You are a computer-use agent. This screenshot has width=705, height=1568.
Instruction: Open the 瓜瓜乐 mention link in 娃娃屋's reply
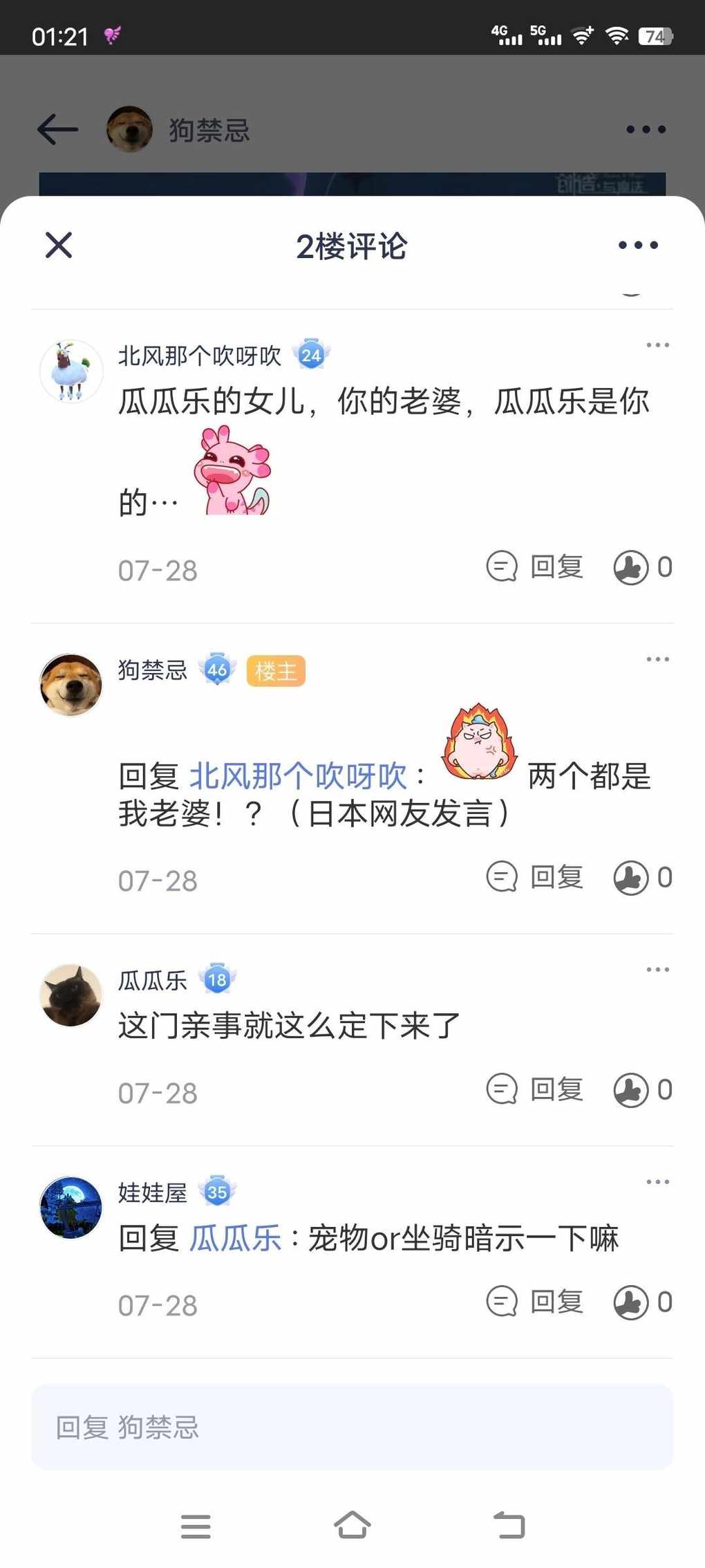tap(236, 1238)
